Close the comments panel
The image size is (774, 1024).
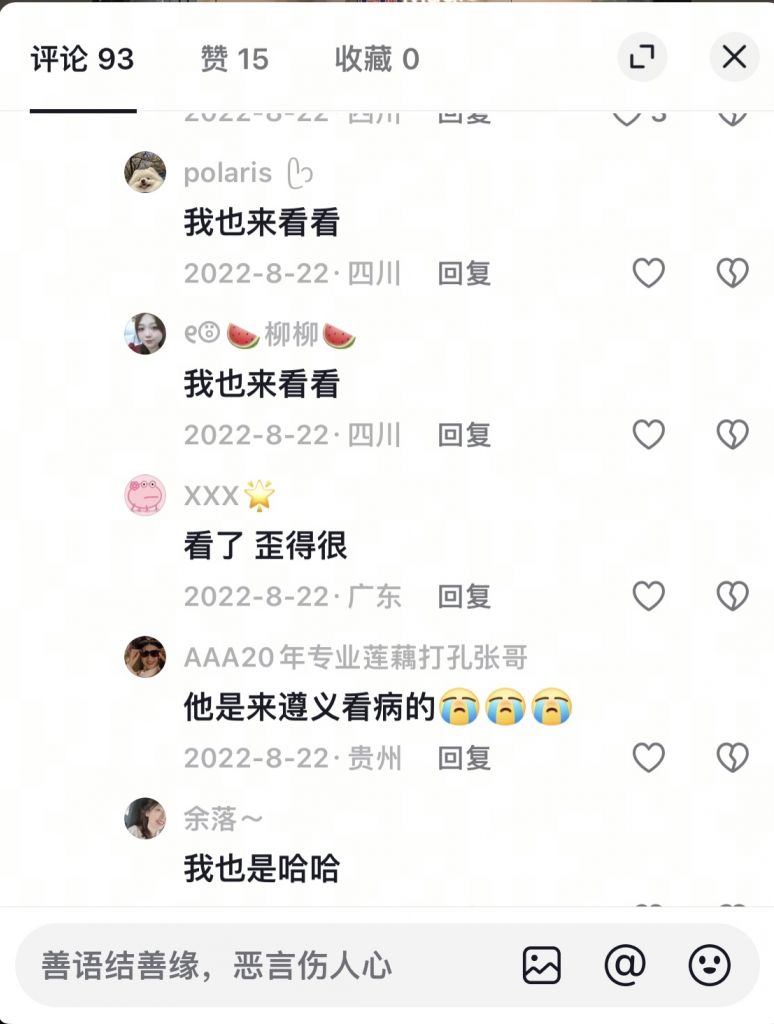point(734,57)
